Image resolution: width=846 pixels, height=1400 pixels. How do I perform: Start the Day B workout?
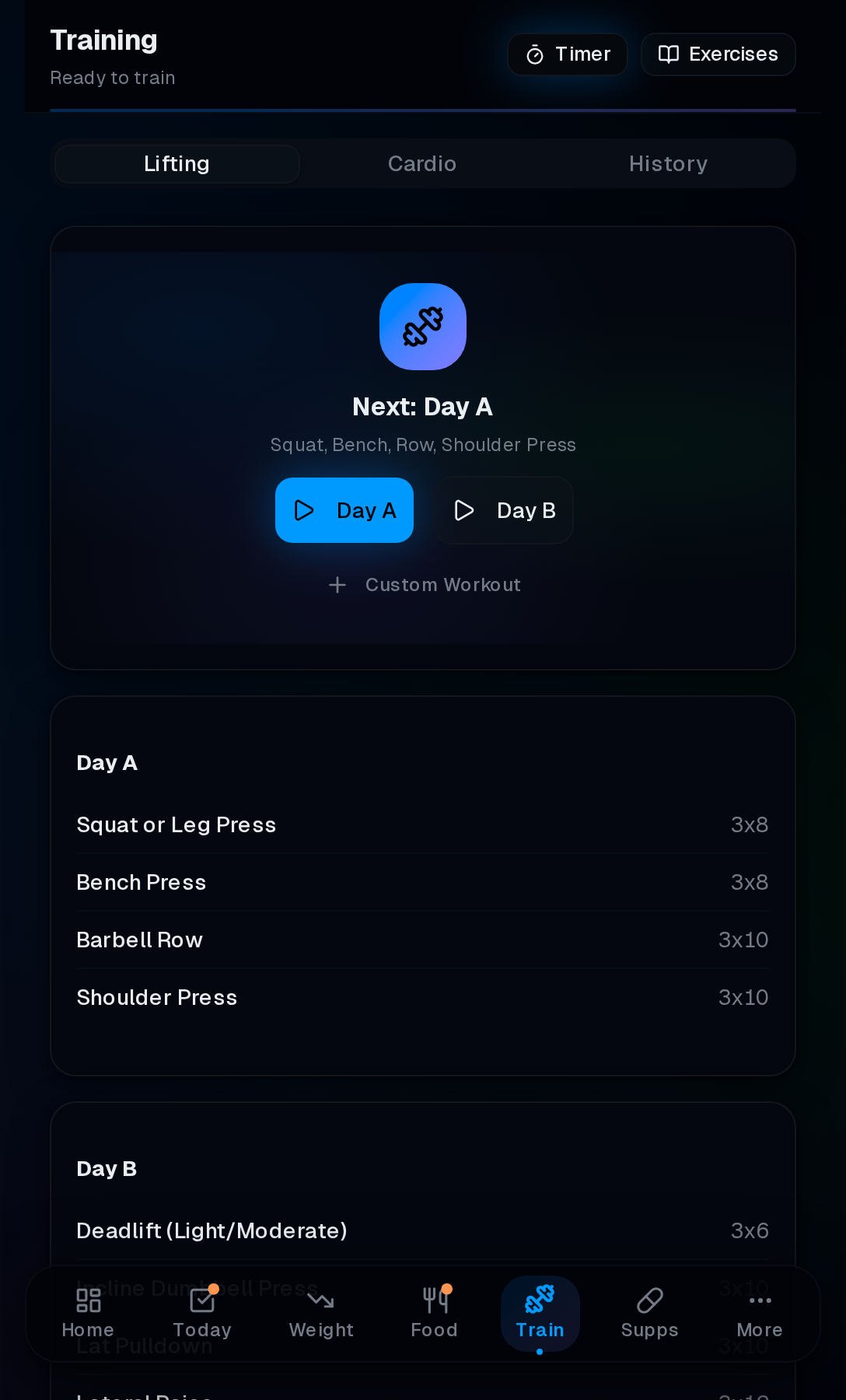(504, 510)
